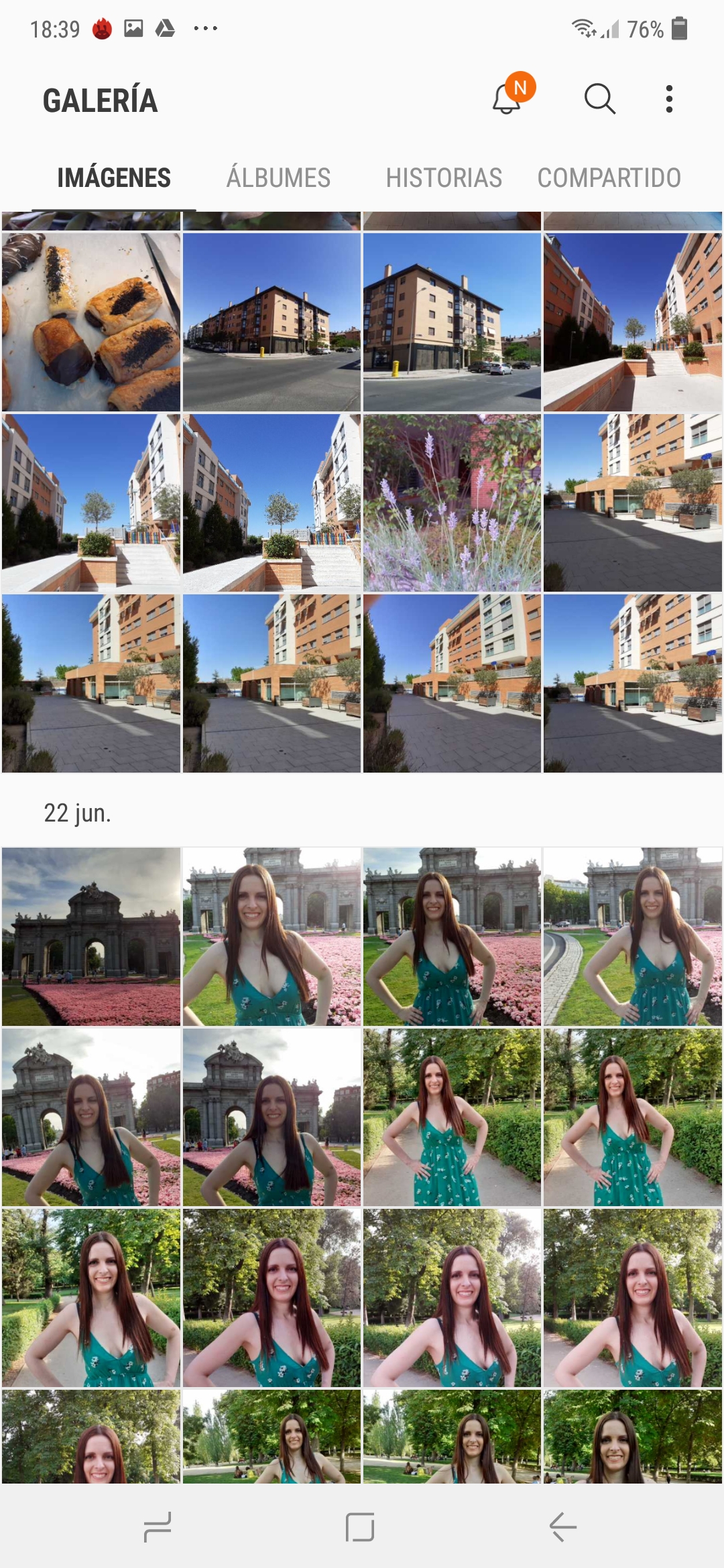Switch to the Álbumes tab
Screen dimensions: 724x1568
[x=278, y=178]
